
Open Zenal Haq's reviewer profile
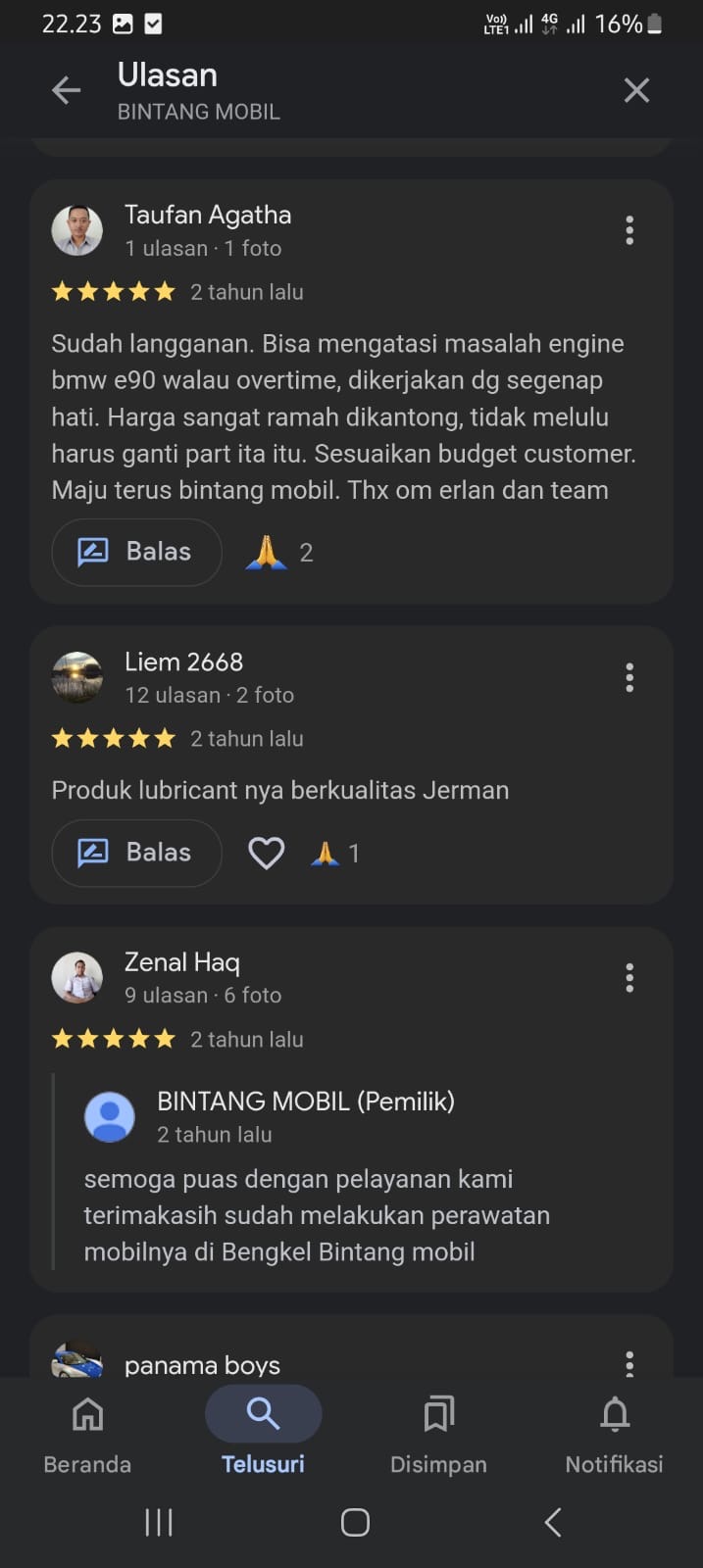(77, 977)
